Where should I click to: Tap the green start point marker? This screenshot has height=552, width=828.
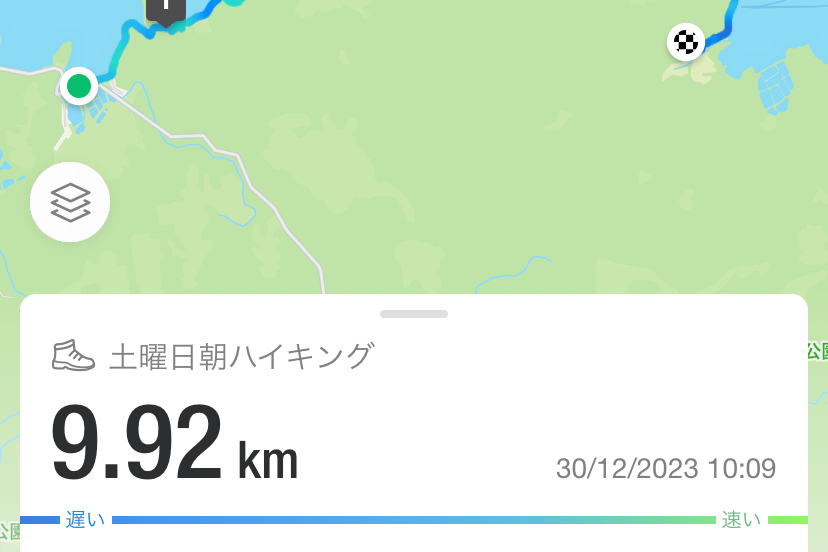79,86
